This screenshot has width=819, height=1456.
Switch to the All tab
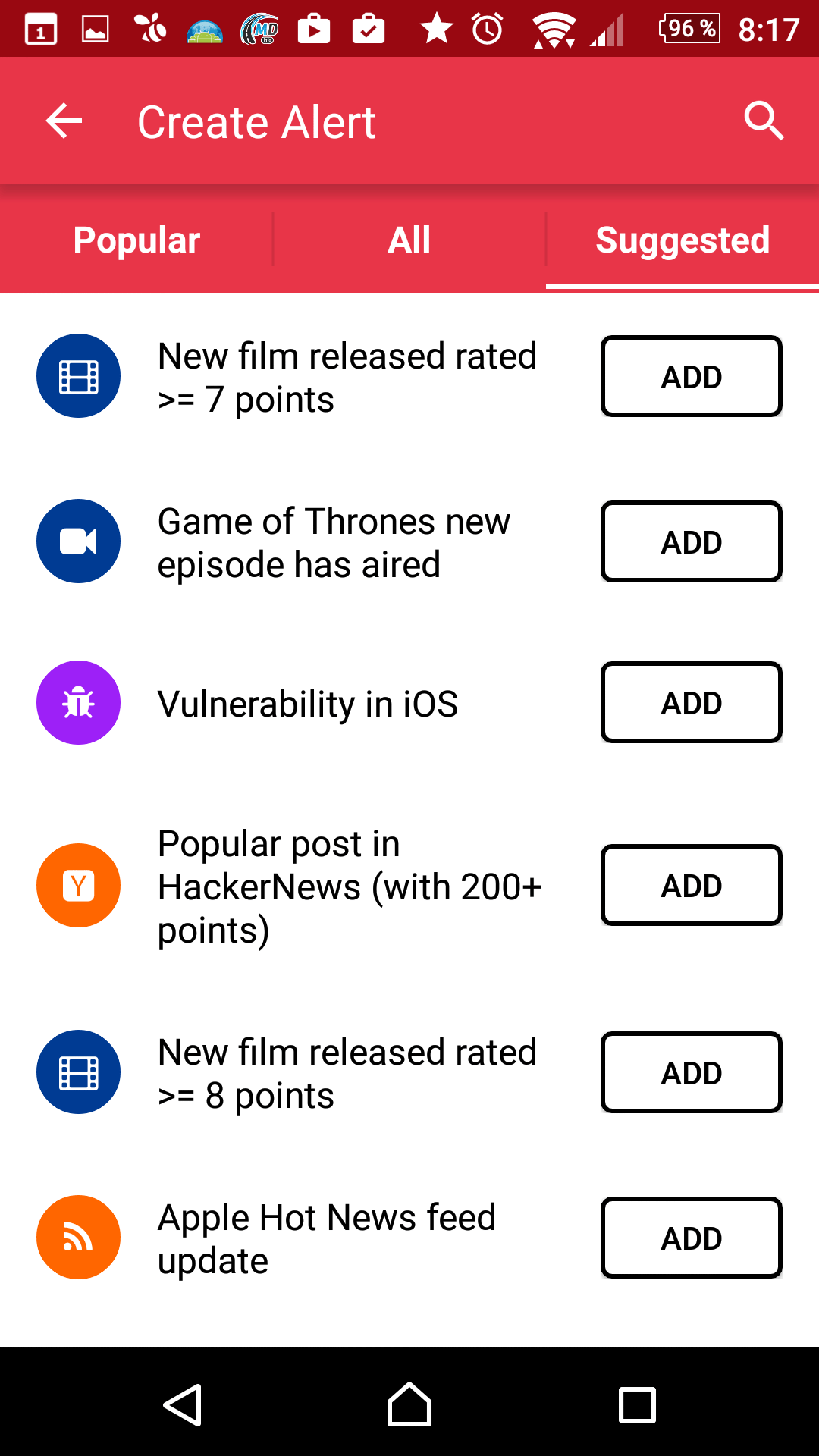(409, 240)
